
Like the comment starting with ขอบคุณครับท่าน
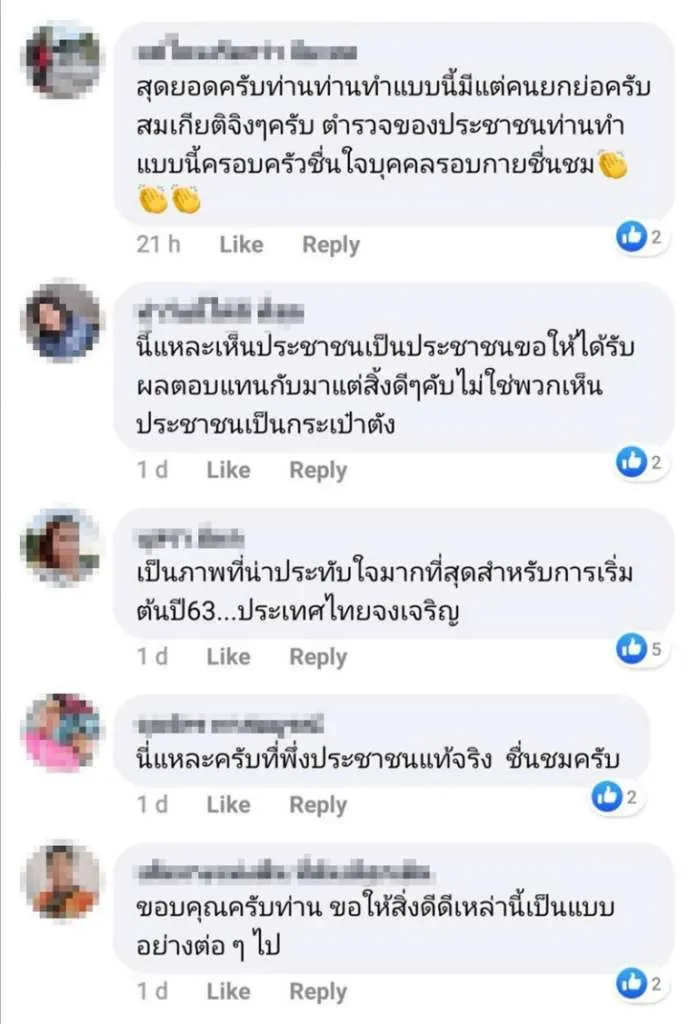pos(228,991)
